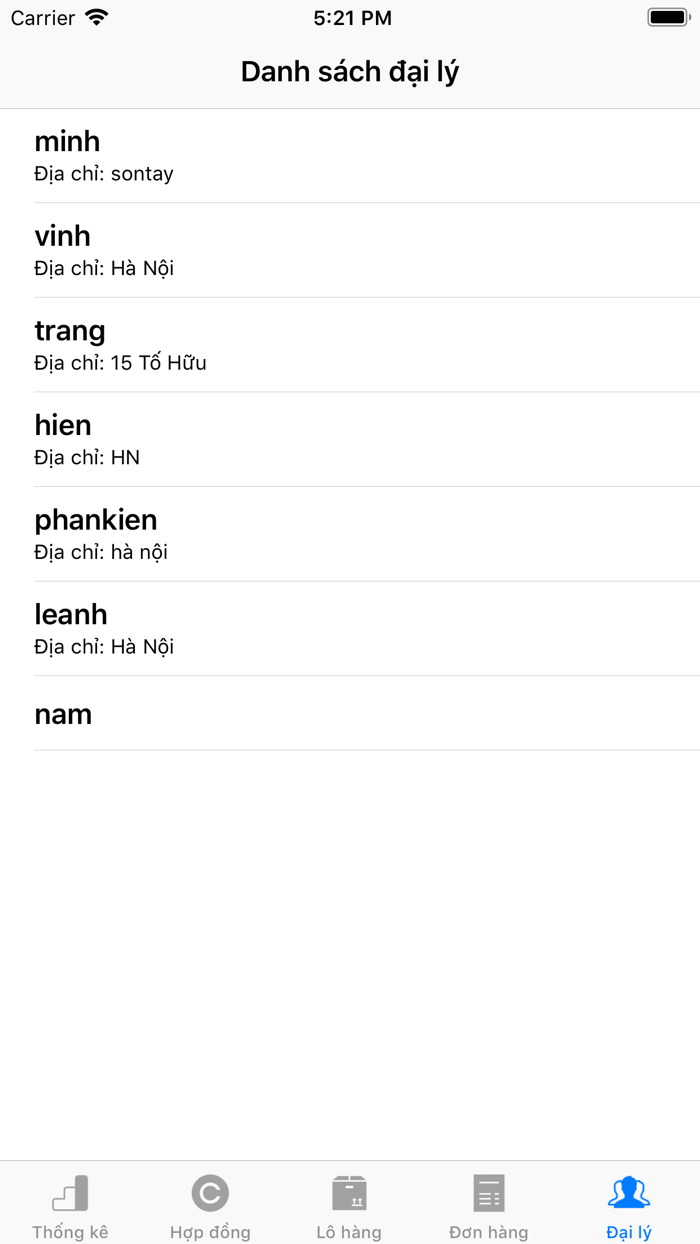This screenshot has height=1244, width=700.
Task: Switch to the Thống kê tab
Action: tap(70, 1205)
